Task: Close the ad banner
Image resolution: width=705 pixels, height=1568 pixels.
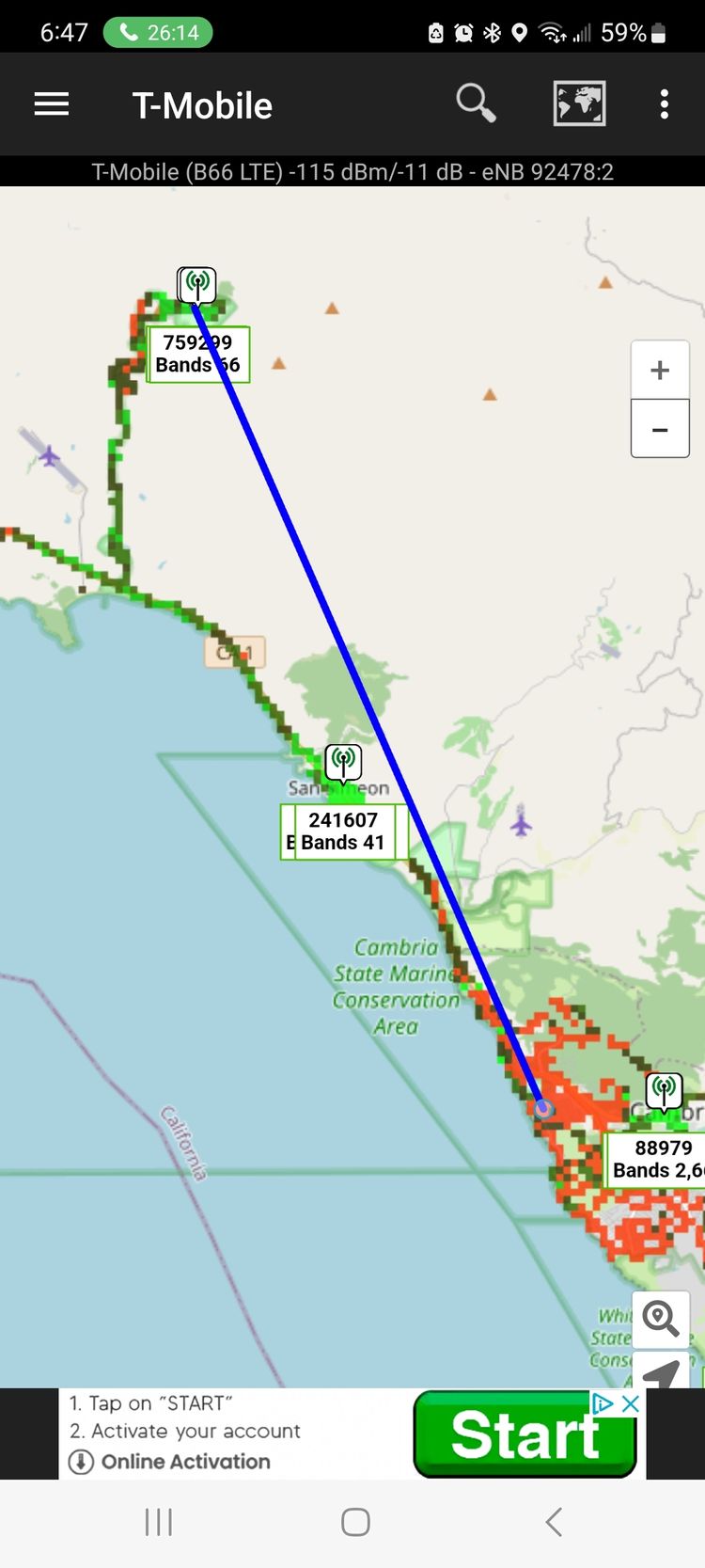Action: [x=632, y=1403]
